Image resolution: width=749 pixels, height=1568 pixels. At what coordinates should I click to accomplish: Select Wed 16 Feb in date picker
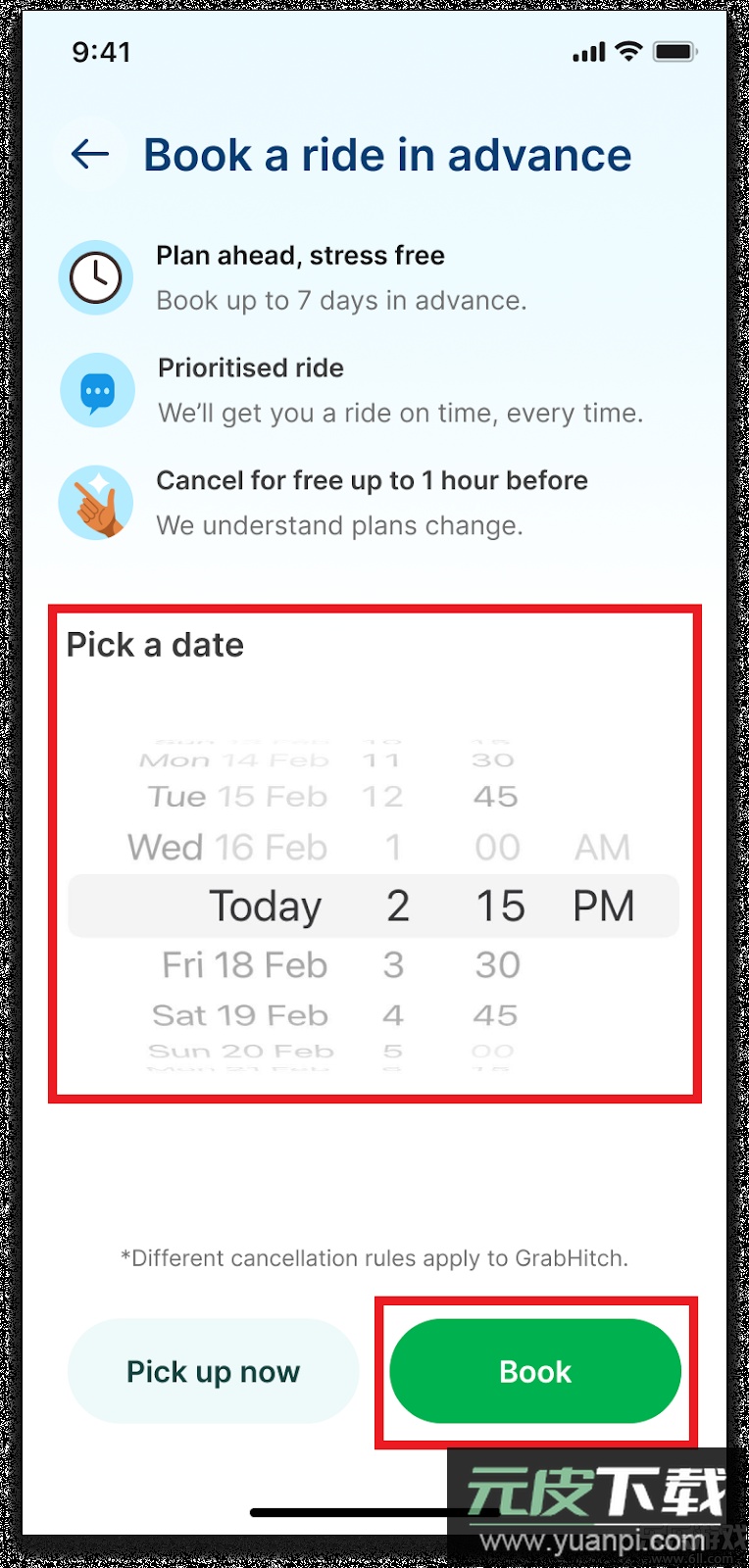point(227,848)
